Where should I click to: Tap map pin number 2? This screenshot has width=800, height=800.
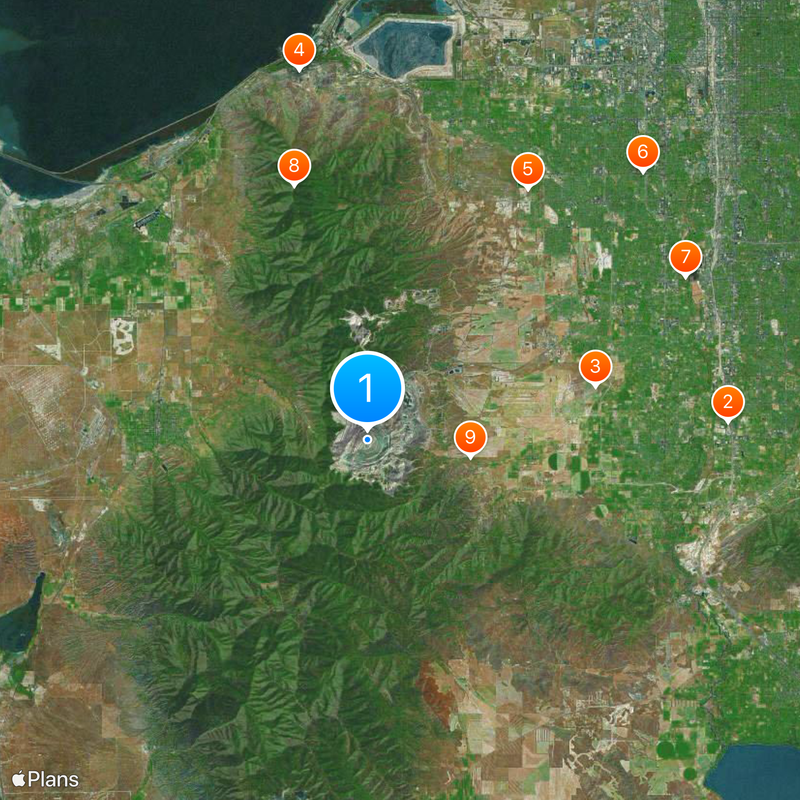pyautogui.click(x=727, y=402)
